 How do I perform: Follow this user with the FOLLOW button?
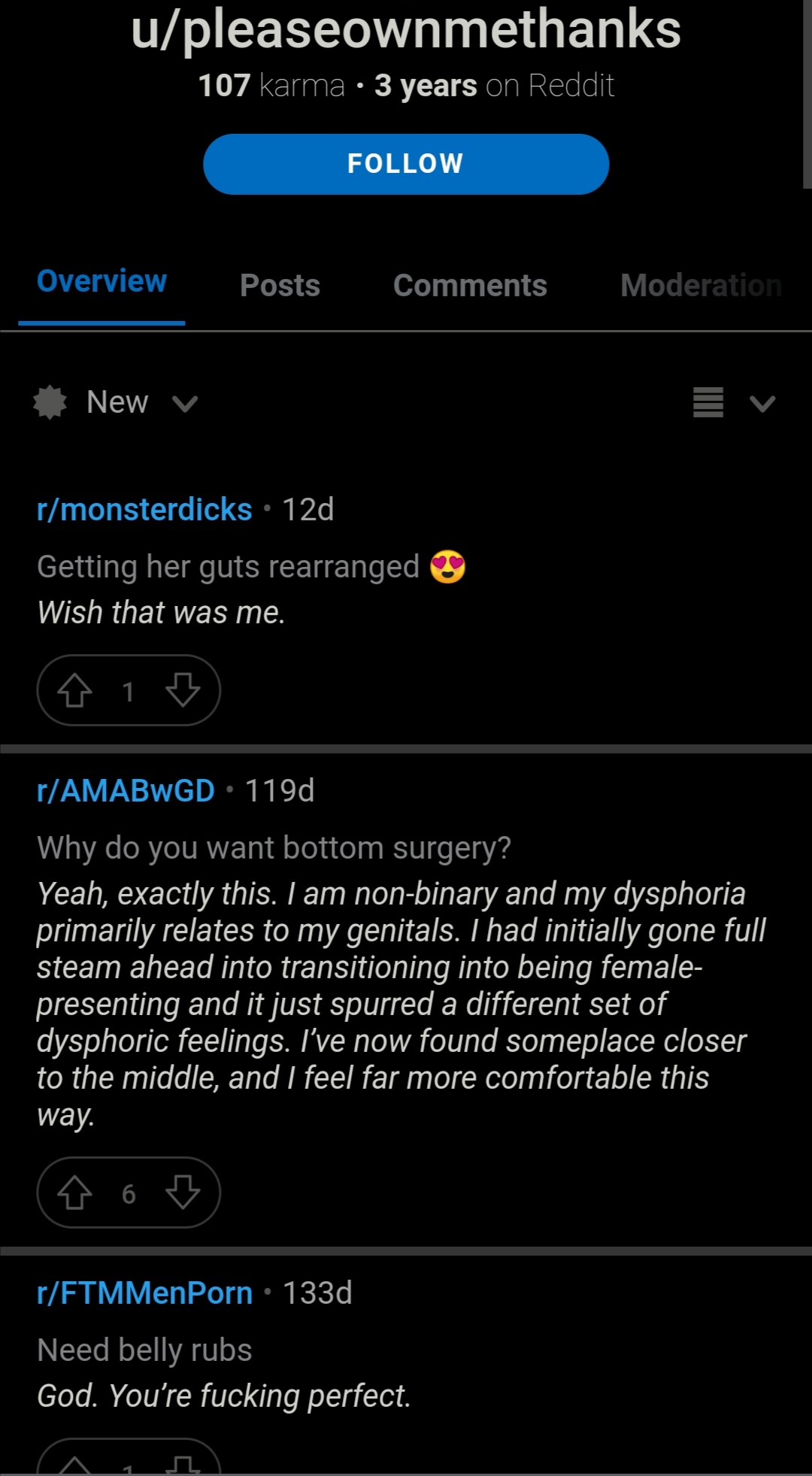[x=406, y=164]
